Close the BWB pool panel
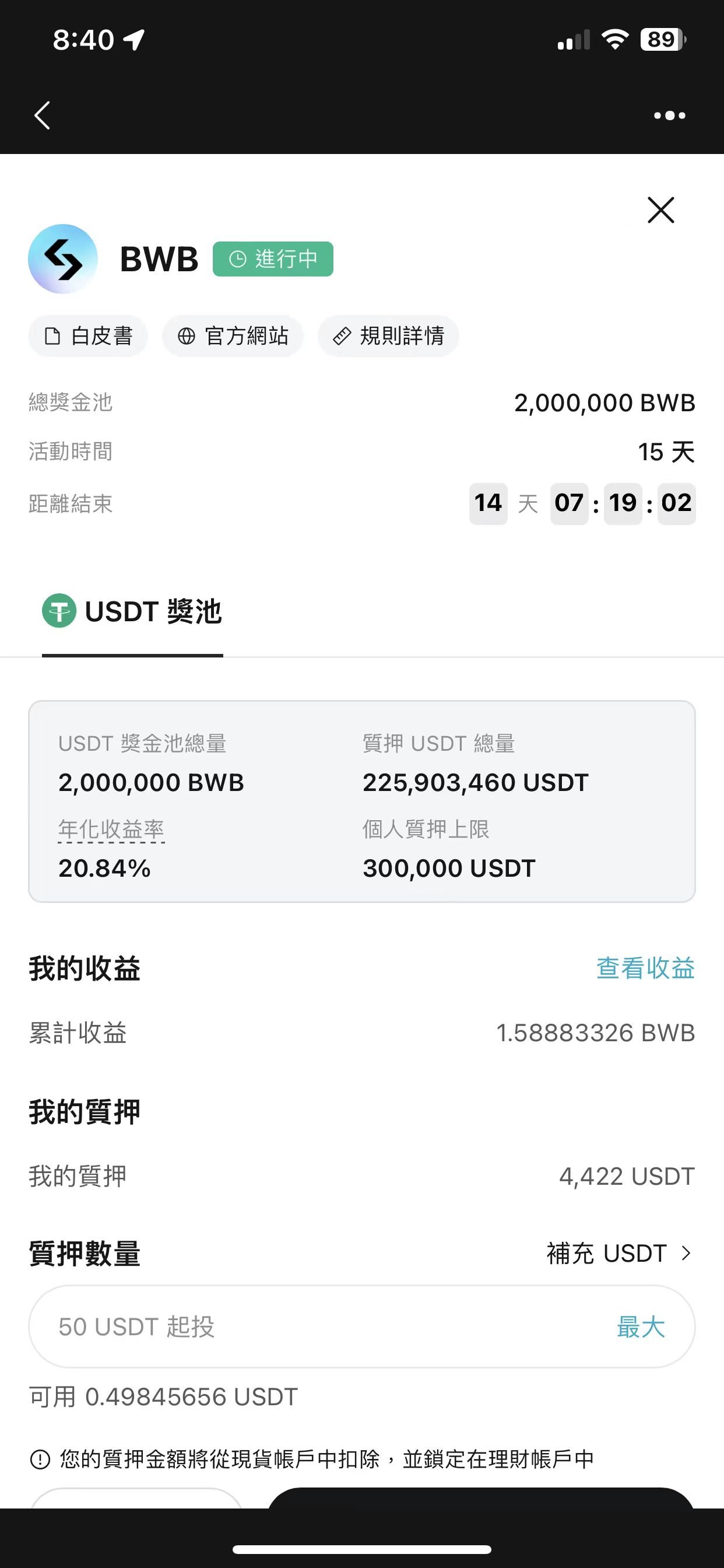 [x=660, y=210]
